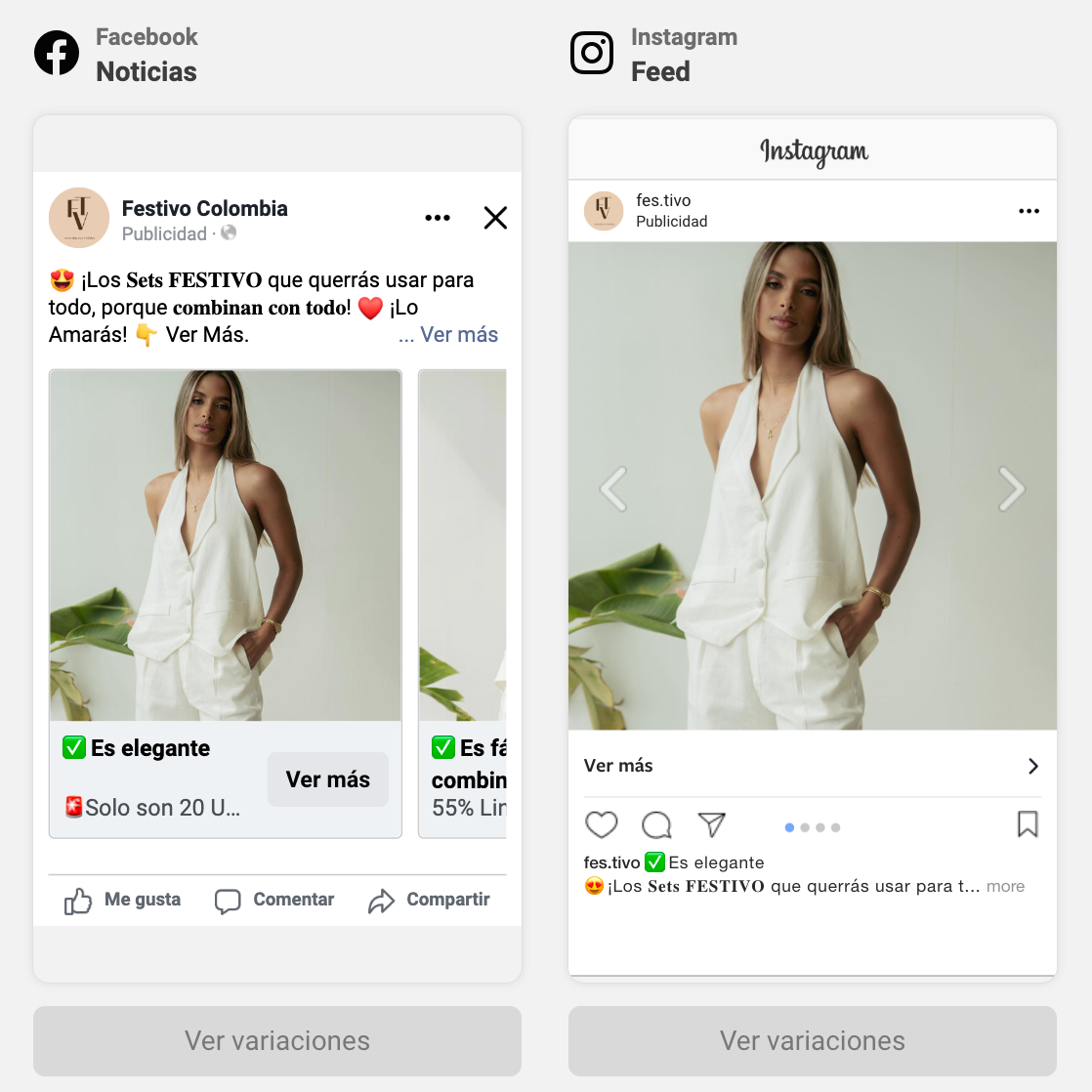This screenshot has width=1092, height=1092.
Task: Bookmark the fes.tivo Instagram post
Action: click(x=1028, y=824)
